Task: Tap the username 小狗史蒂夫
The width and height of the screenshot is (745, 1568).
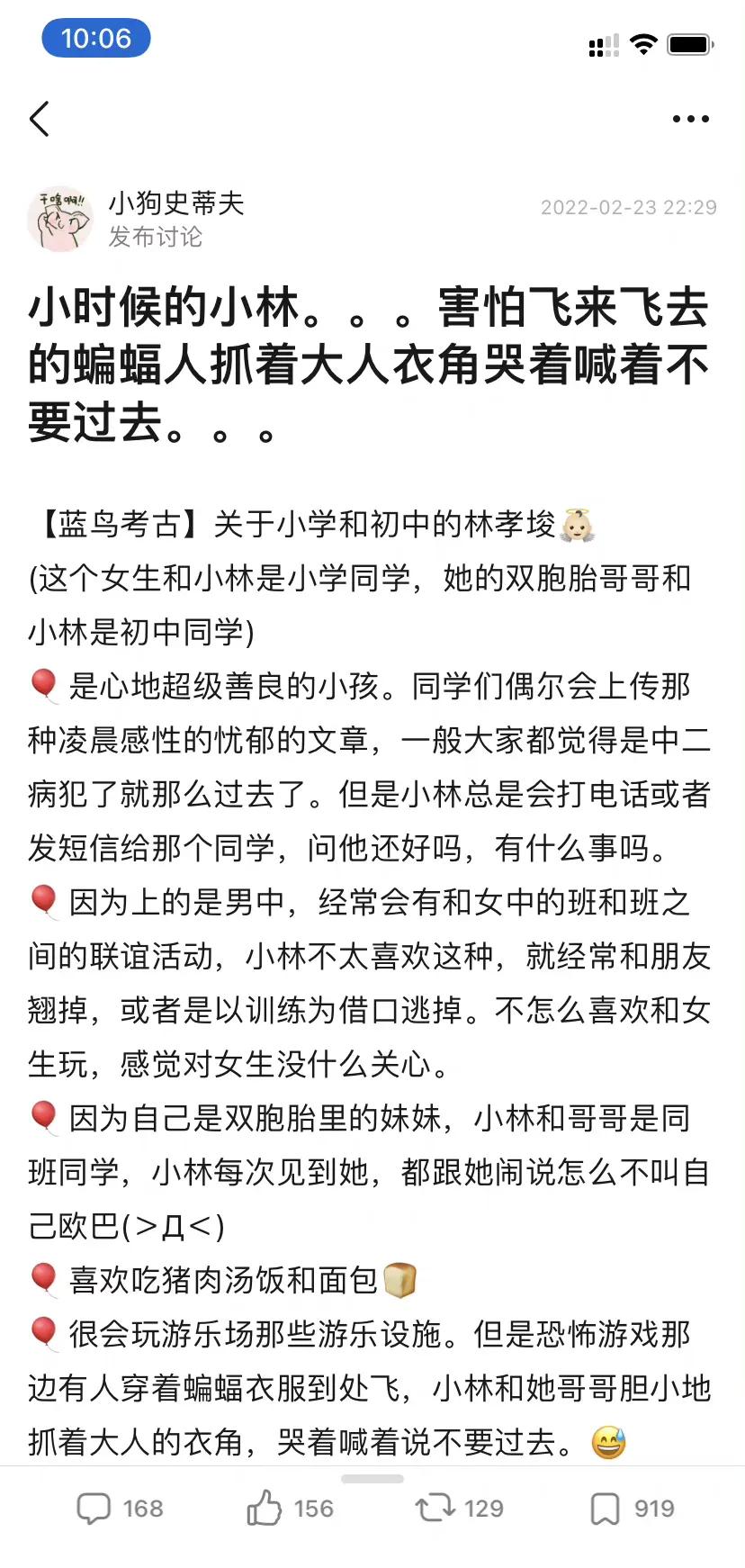Action: coord(176,203)
